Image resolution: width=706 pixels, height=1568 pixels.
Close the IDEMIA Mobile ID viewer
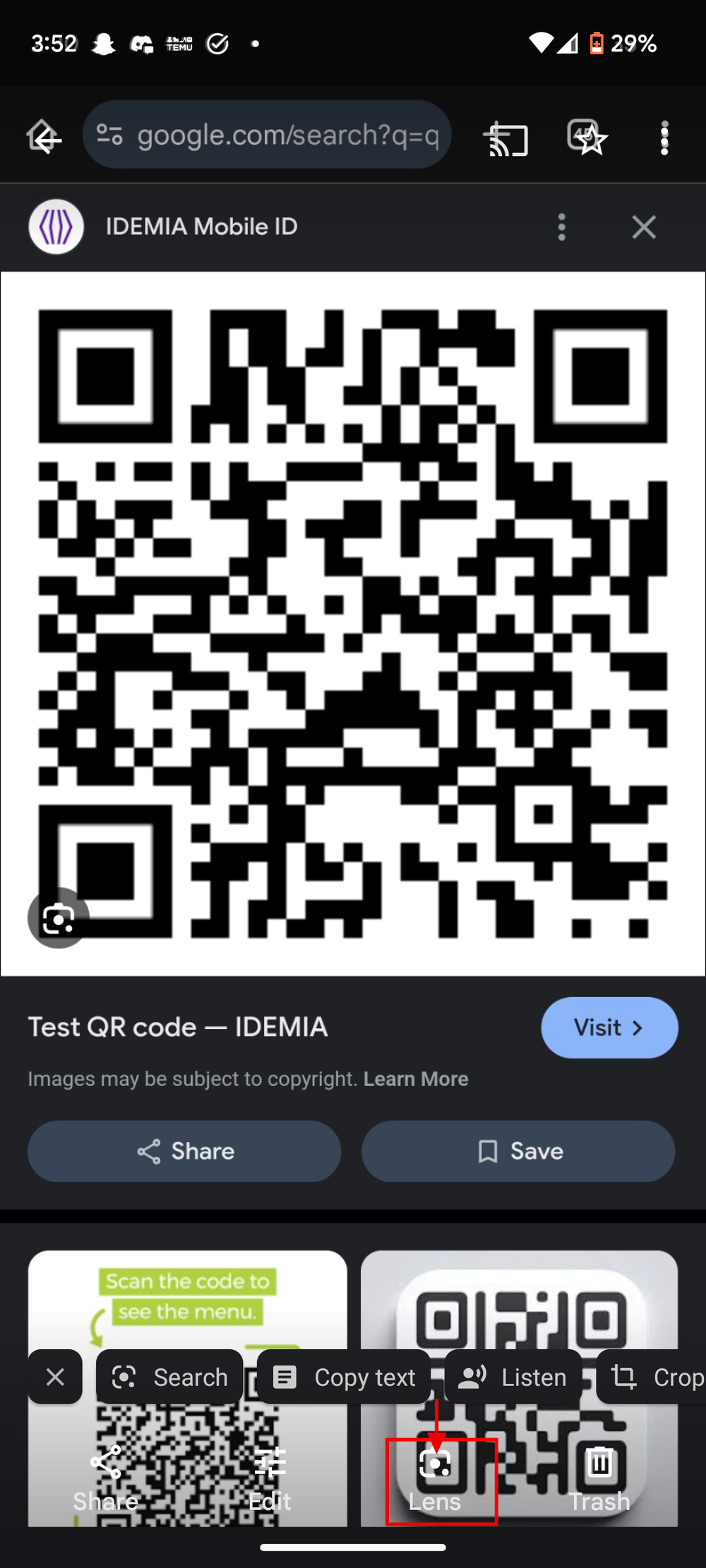pos(644,227)
